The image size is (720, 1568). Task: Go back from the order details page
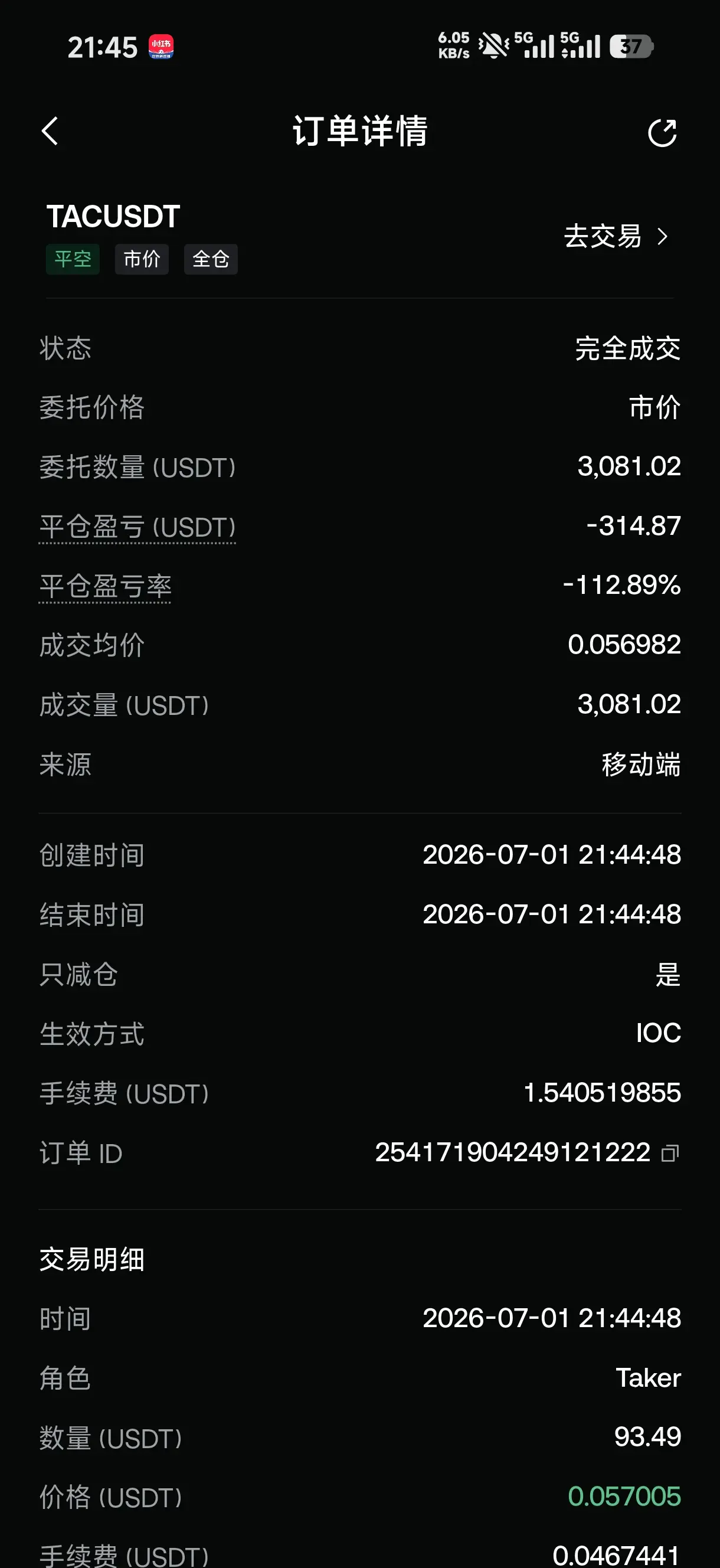[x=50, y=132]
